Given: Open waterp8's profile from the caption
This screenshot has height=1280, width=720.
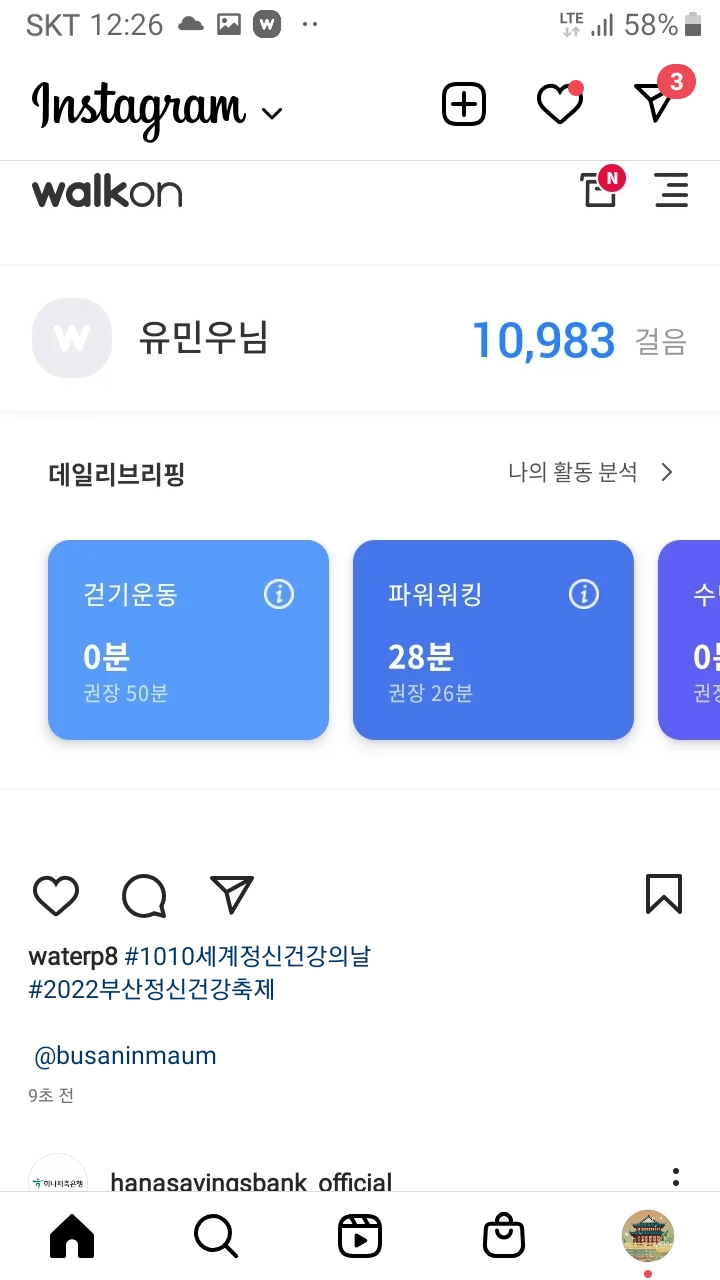Looking at the screenshot, I should [73, 956].
